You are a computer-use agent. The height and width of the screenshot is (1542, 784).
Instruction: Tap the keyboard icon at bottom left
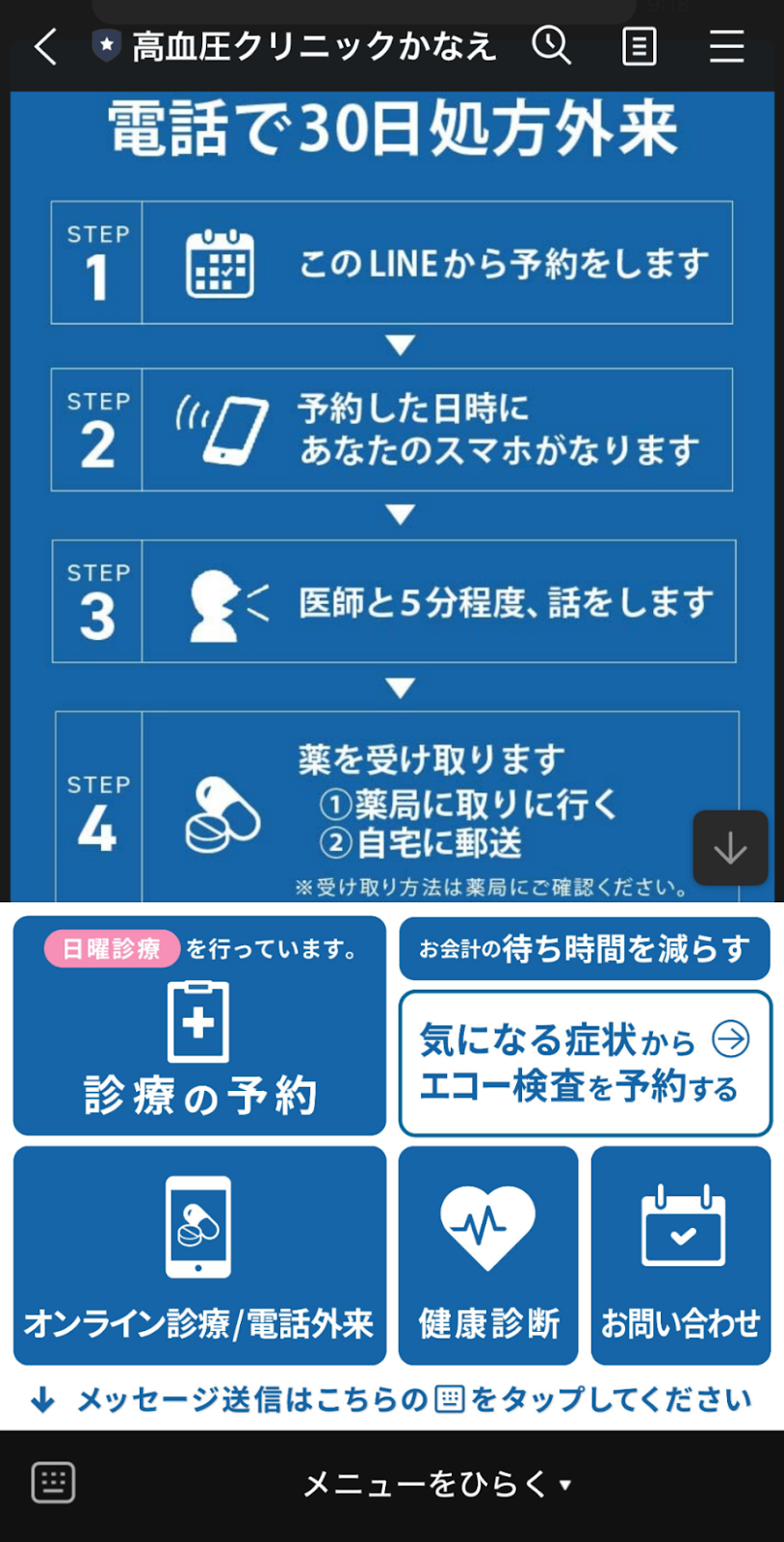coord(53,1481)
